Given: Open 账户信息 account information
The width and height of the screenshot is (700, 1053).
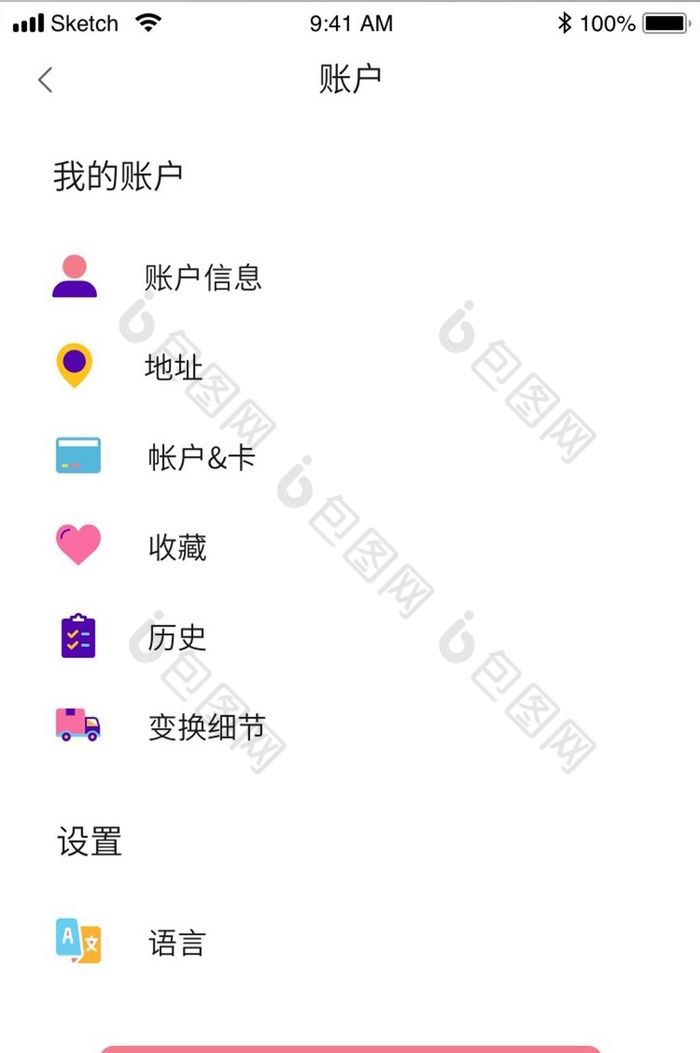Looking at the screenshot, I should click(203, 277).
